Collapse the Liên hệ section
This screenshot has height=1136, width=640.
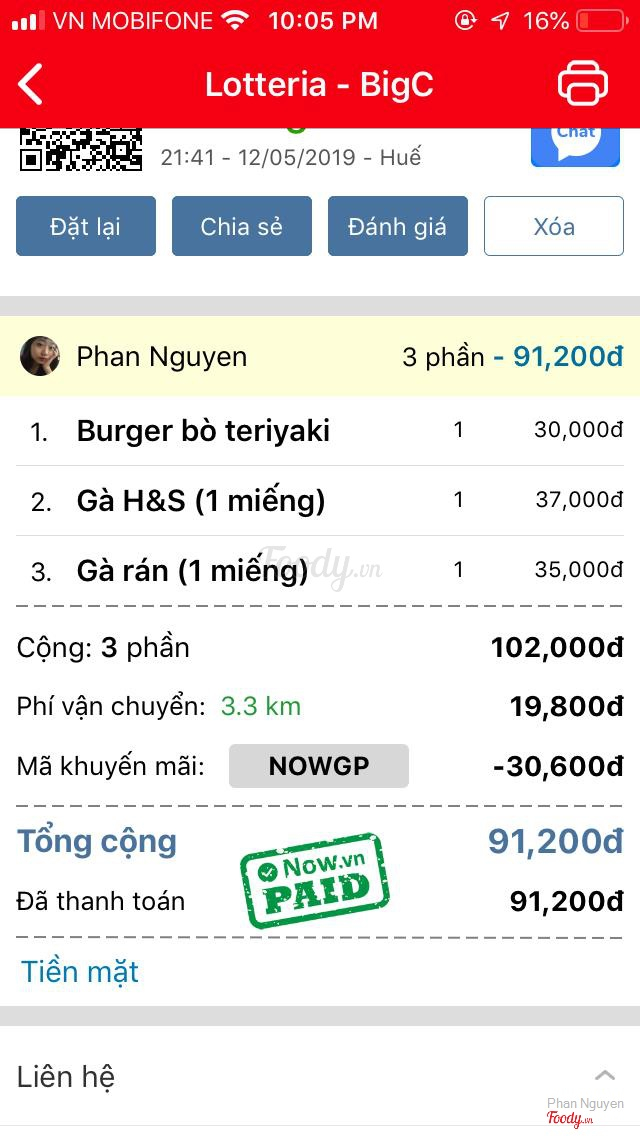(604, 1076)
